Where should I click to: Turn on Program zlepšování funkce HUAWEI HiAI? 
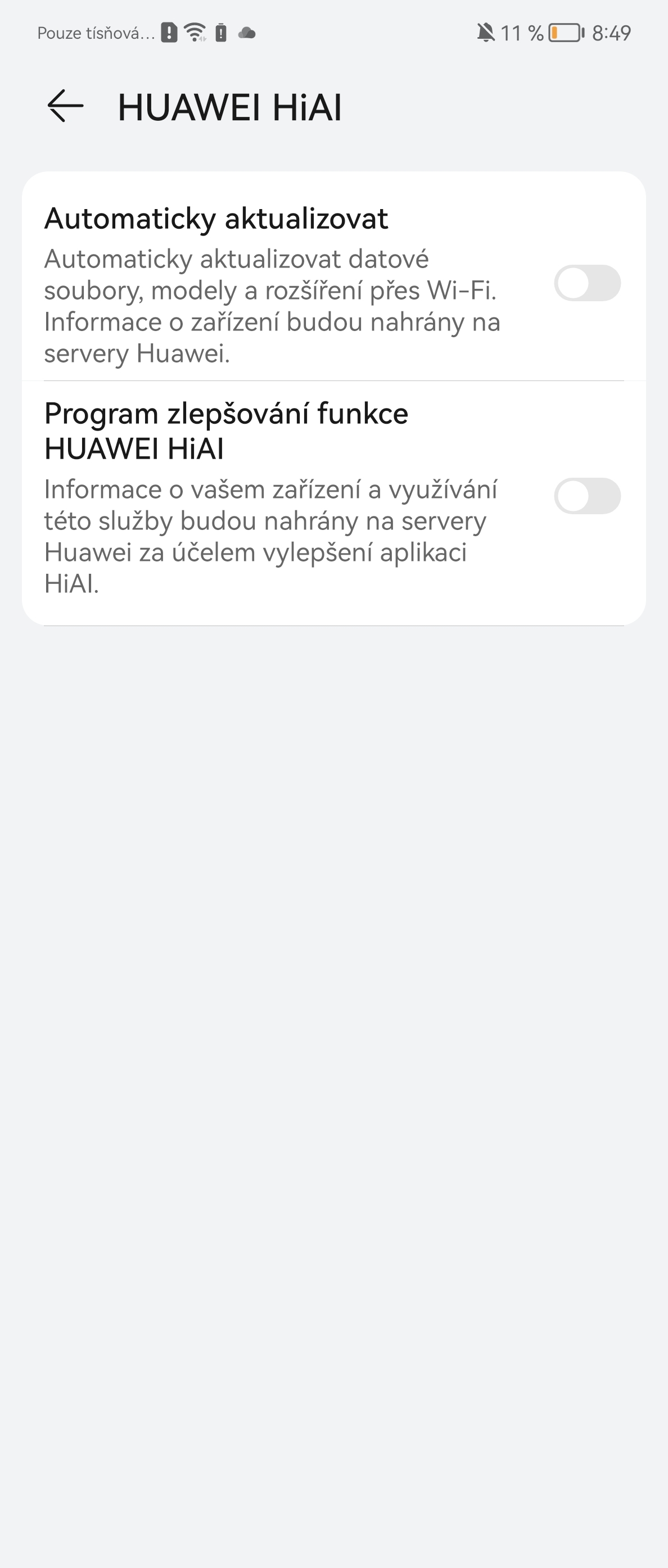click(588, 497)
